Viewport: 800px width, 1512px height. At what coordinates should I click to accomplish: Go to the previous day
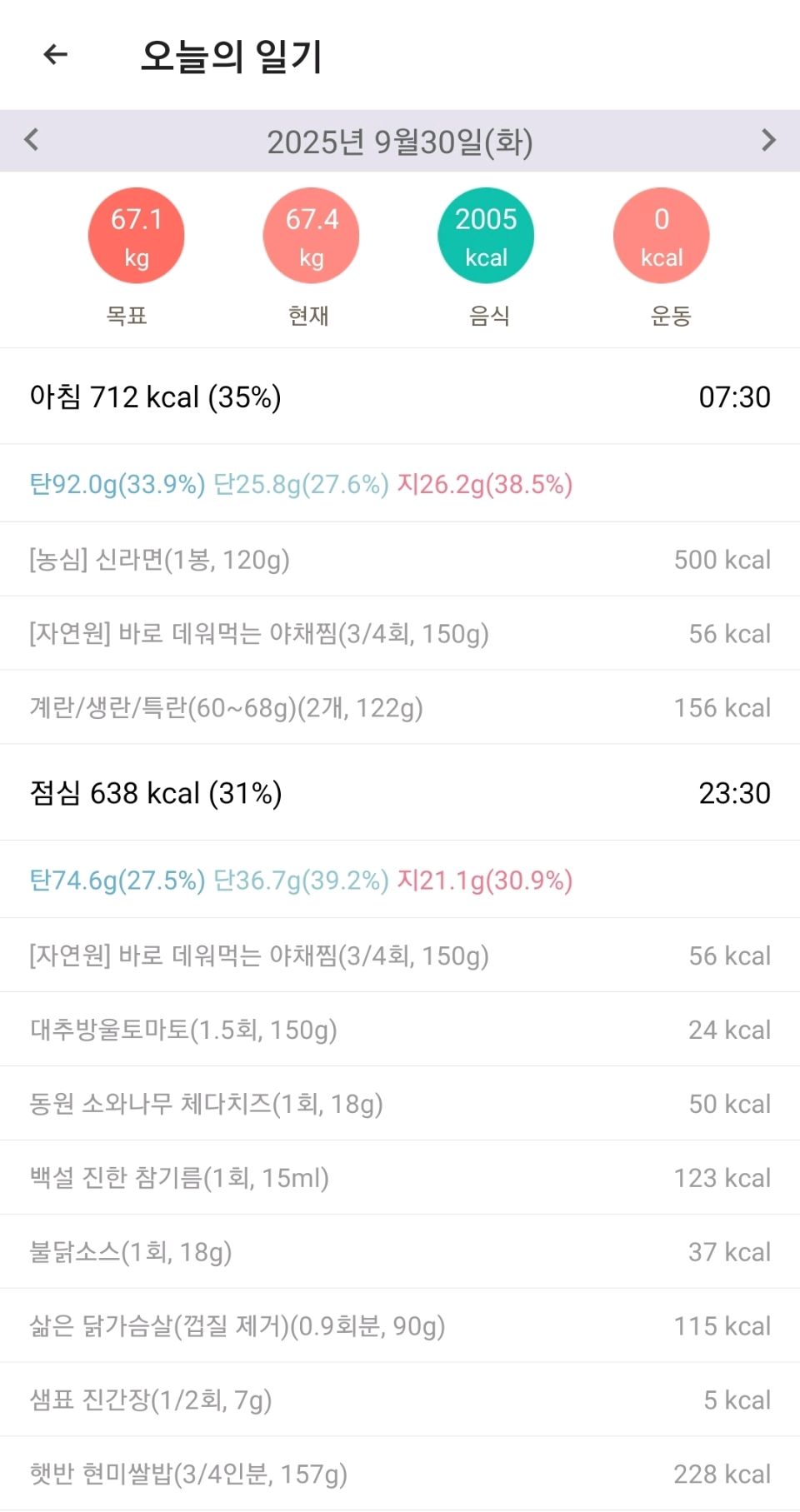click(x=32, y=140)
